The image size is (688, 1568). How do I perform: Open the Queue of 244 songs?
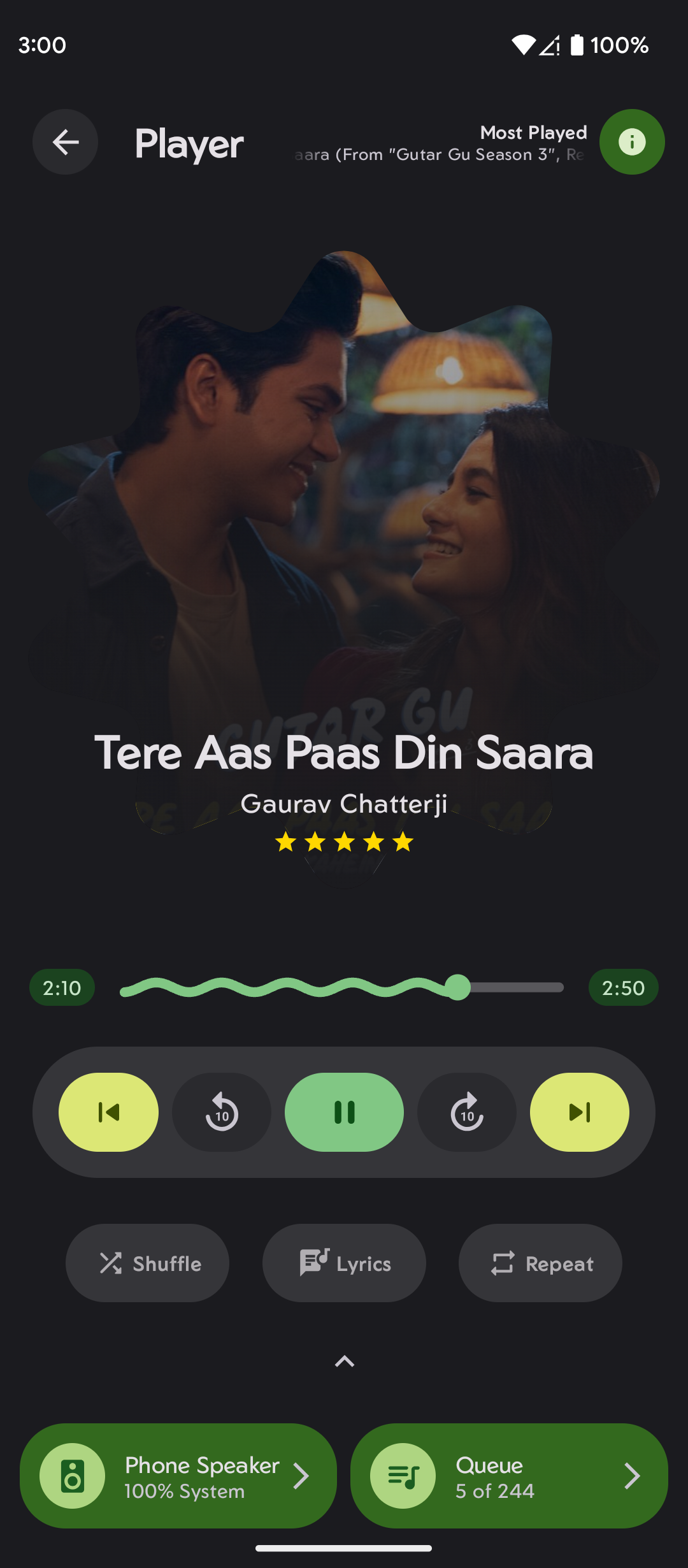(x=509, y=1476)
